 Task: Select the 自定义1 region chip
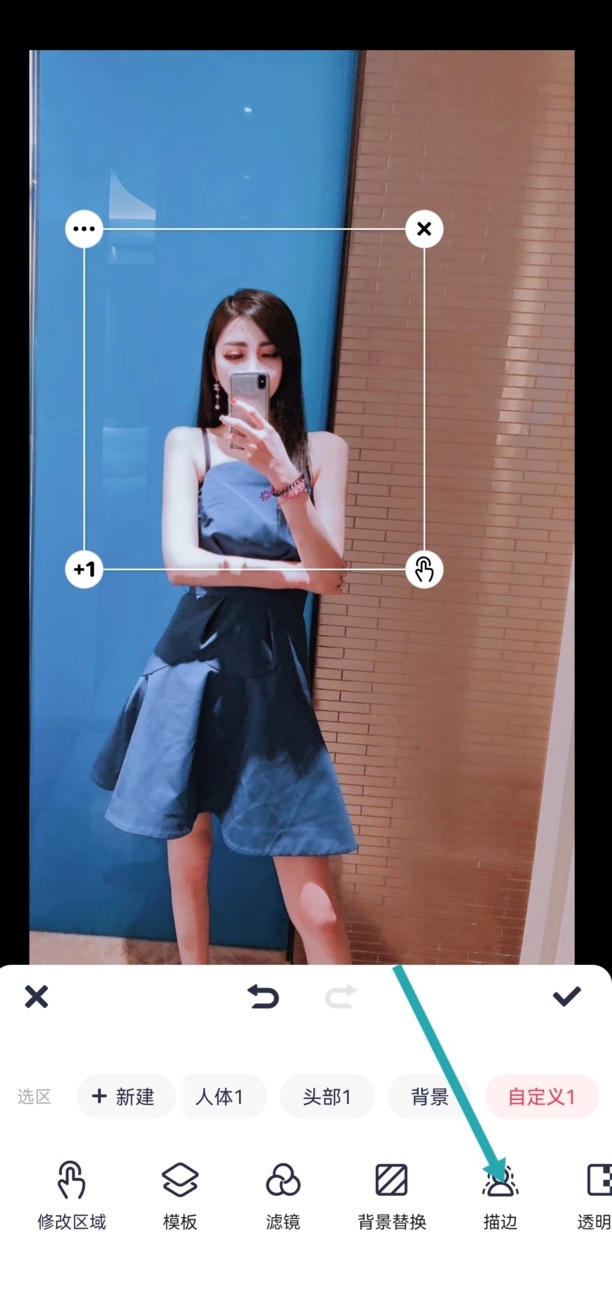(x=541, y=1096)
